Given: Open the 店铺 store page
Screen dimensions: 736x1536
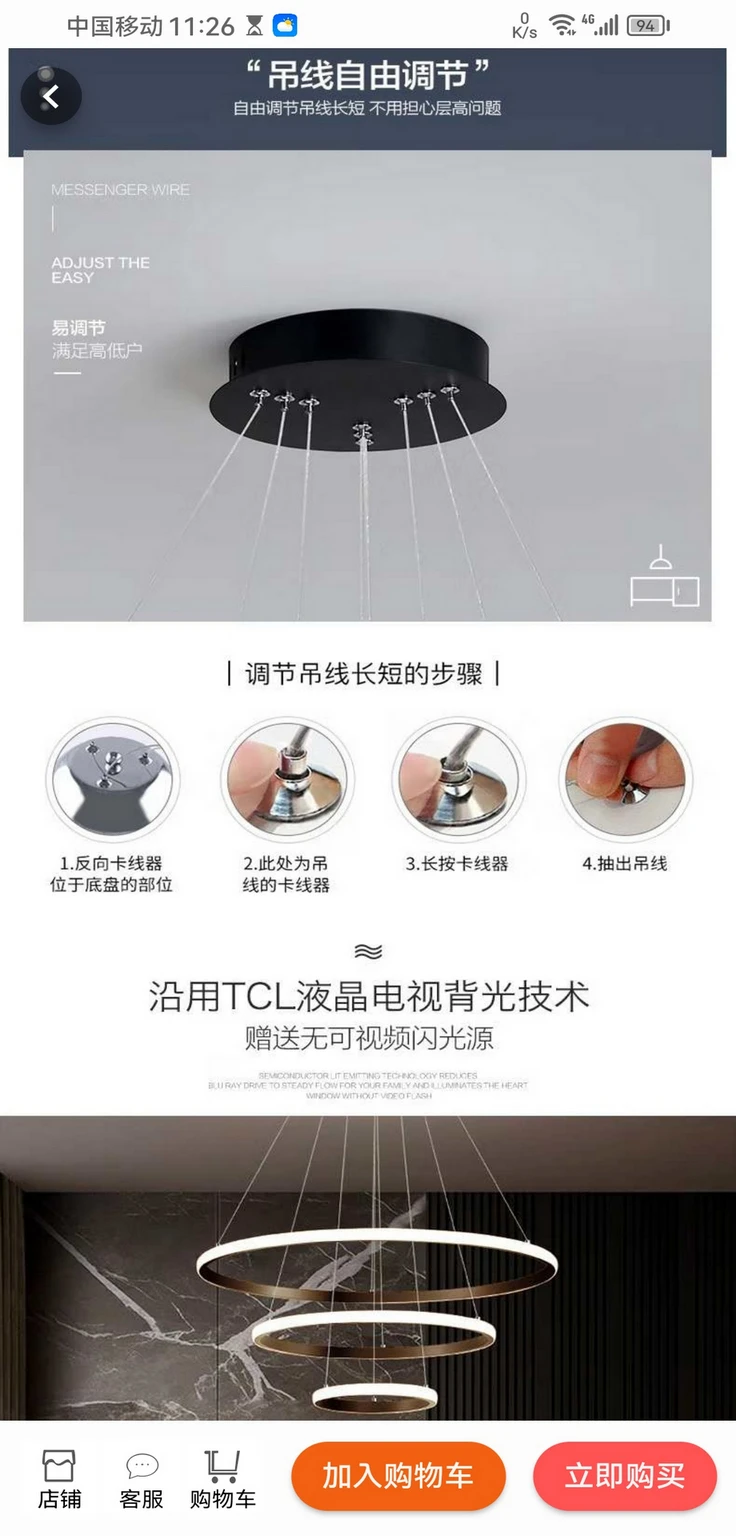Looking at the screenshot, I should pyautogui.click(x=59, y=1478).
